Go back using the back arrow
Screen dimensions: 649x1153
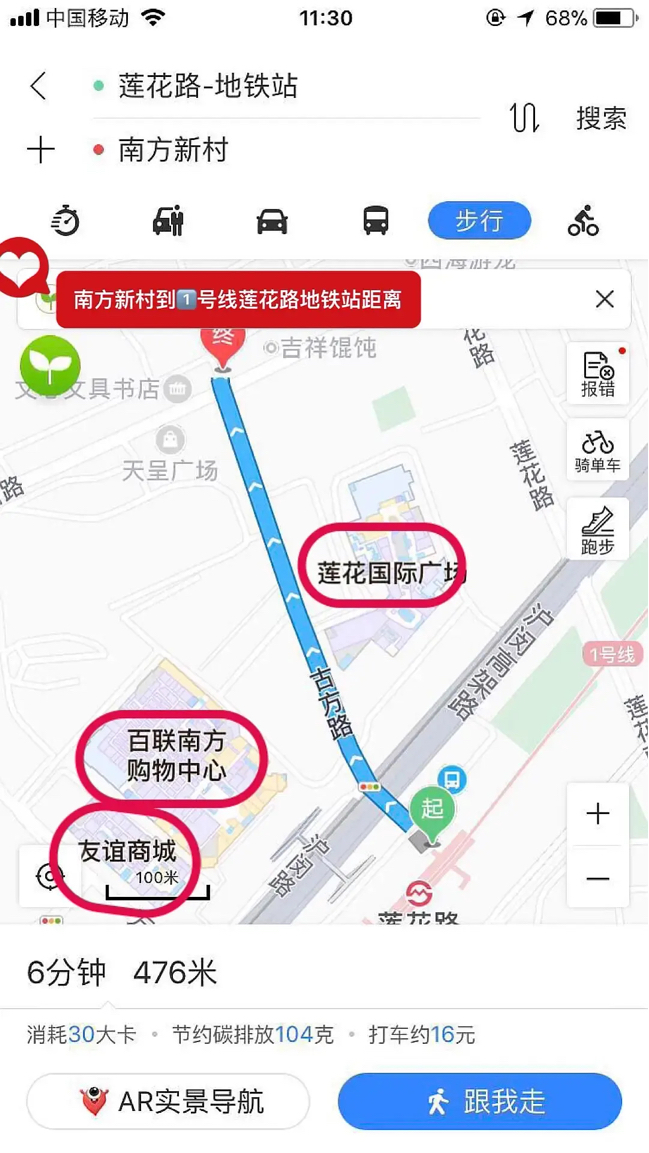tap(38, 86)
